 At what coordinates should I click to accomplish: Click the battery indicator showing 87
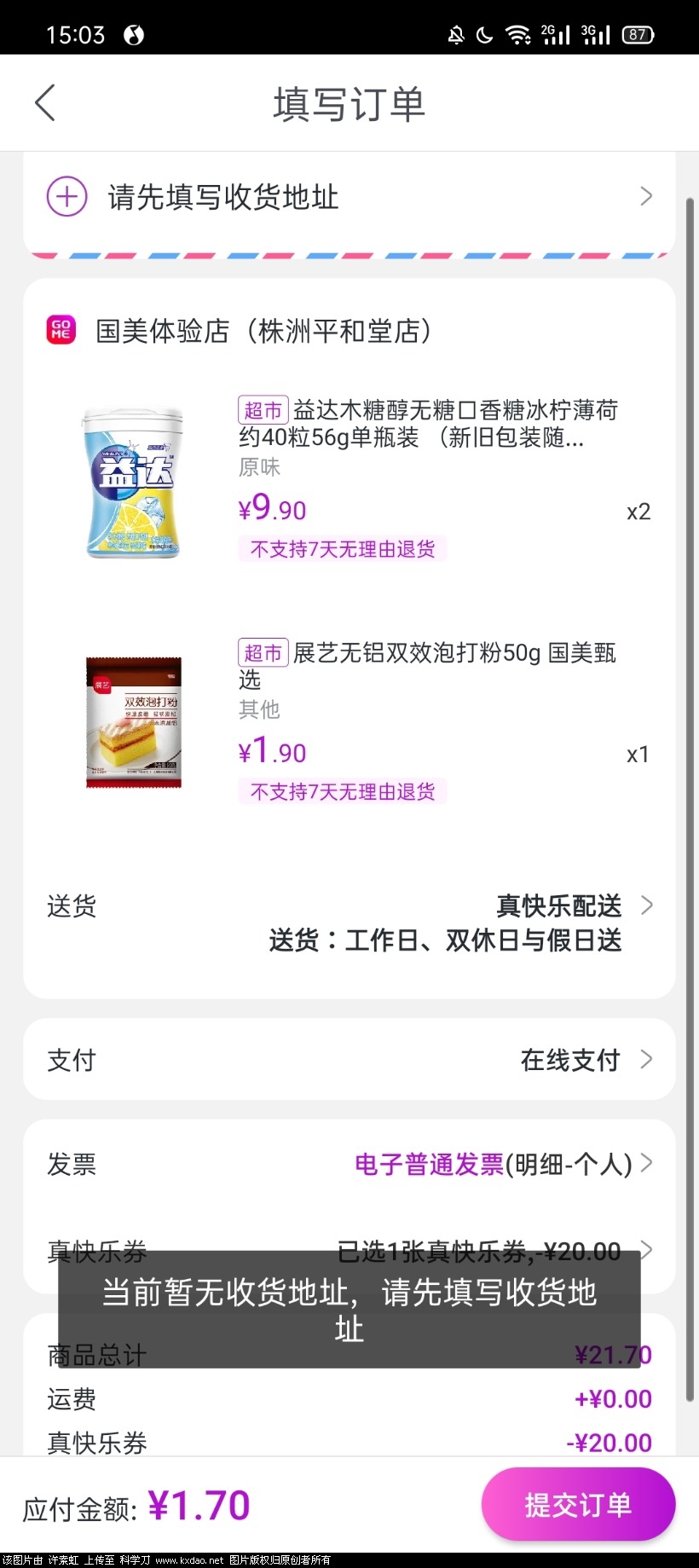click(x=636, y=34)
